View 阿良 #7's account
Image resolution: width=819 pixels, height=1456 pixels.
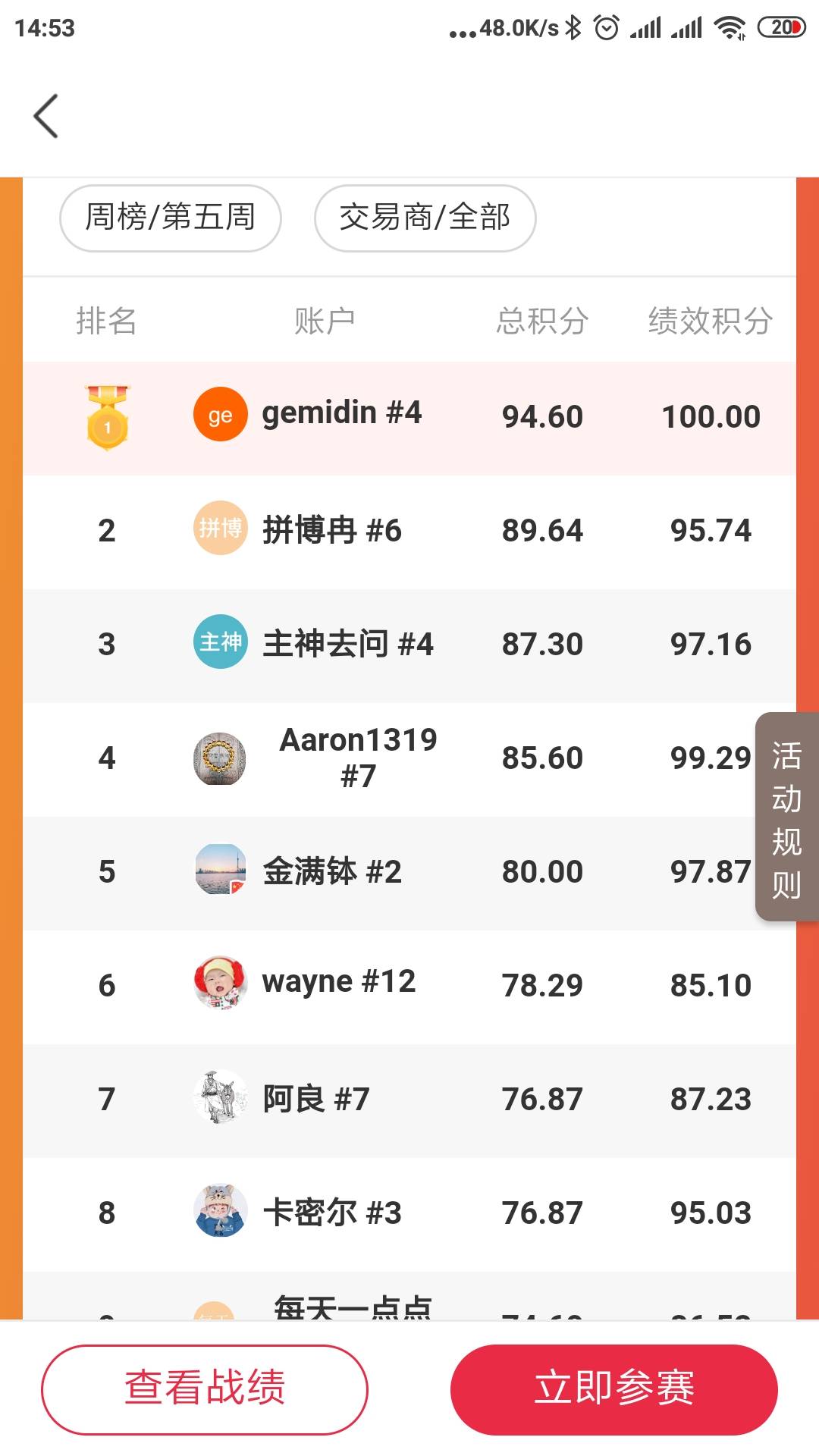click(409, 1100)
